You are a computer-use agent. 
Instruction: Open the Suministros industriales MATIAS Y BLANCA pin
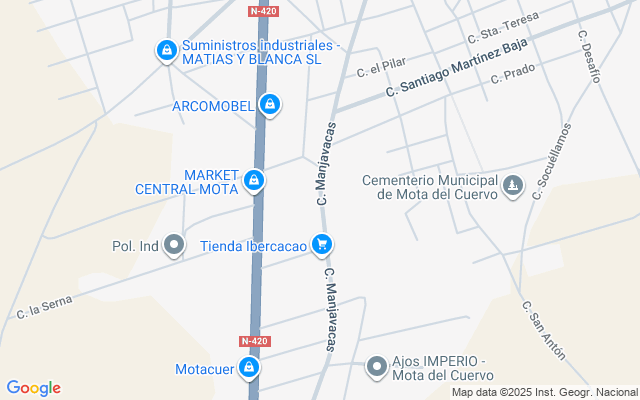(x=167, y=51)
